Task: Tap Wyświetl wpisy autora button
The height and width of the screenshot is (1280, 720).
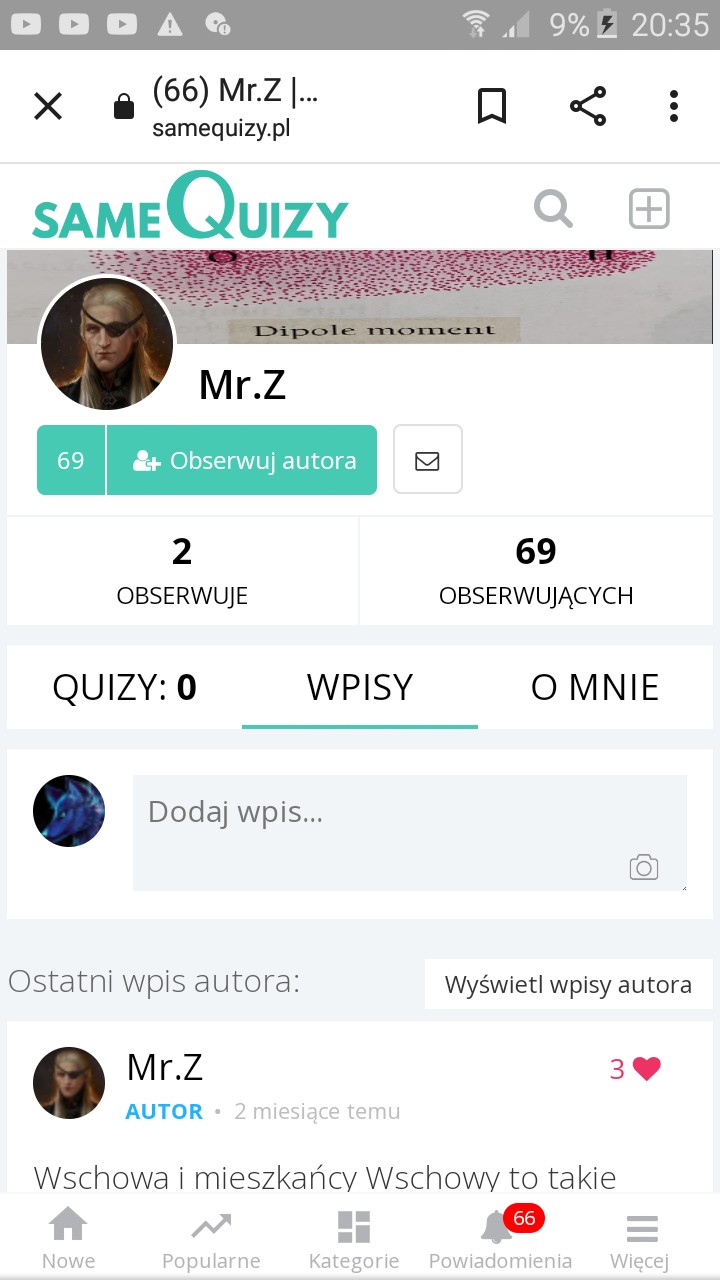Action: point(568,985)
